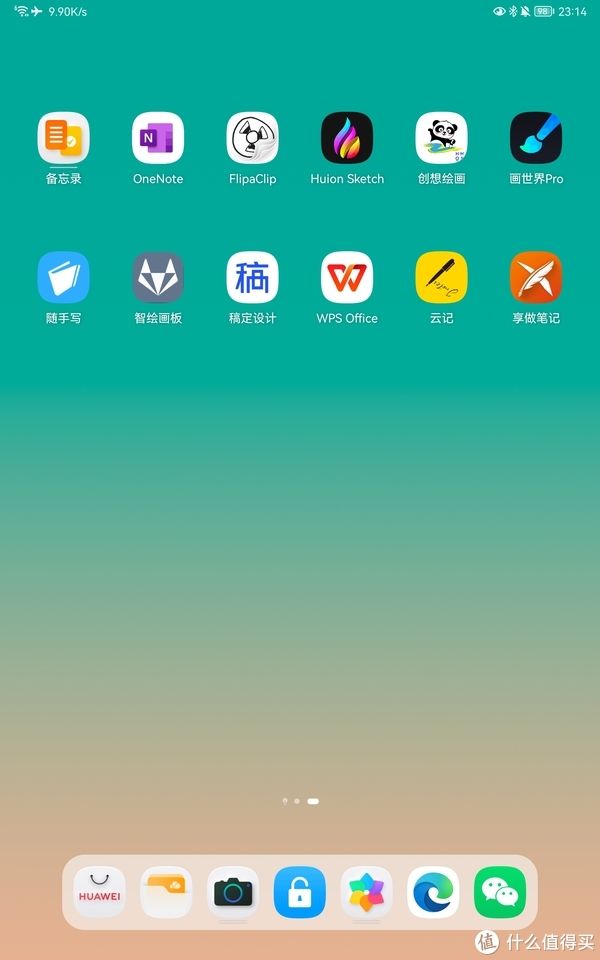The height and width of the screenshot is (960, 600).
Task: Launch 智绘画板
Action: 158,277
